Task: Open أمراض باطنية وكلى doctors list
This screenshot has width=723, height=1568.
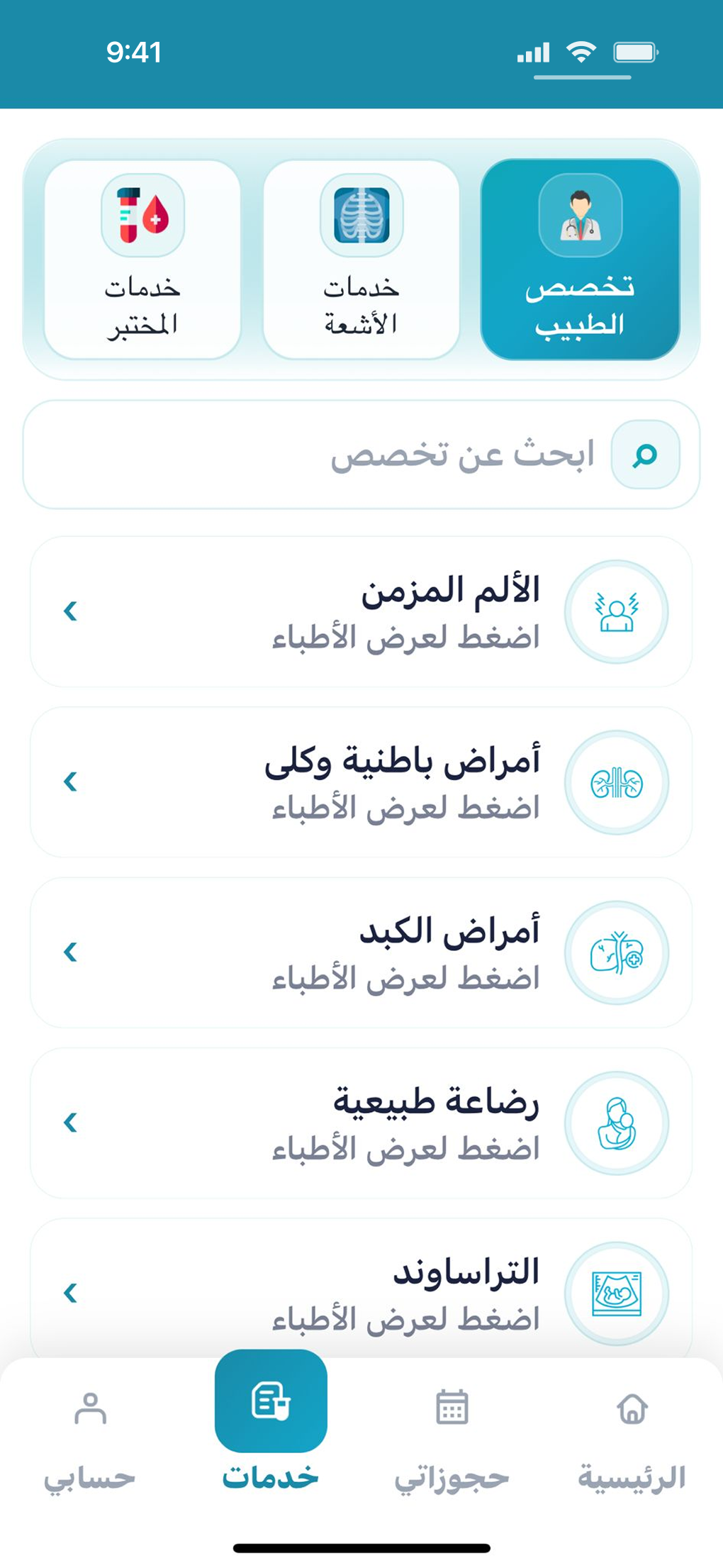Action: tap(361, 782)
